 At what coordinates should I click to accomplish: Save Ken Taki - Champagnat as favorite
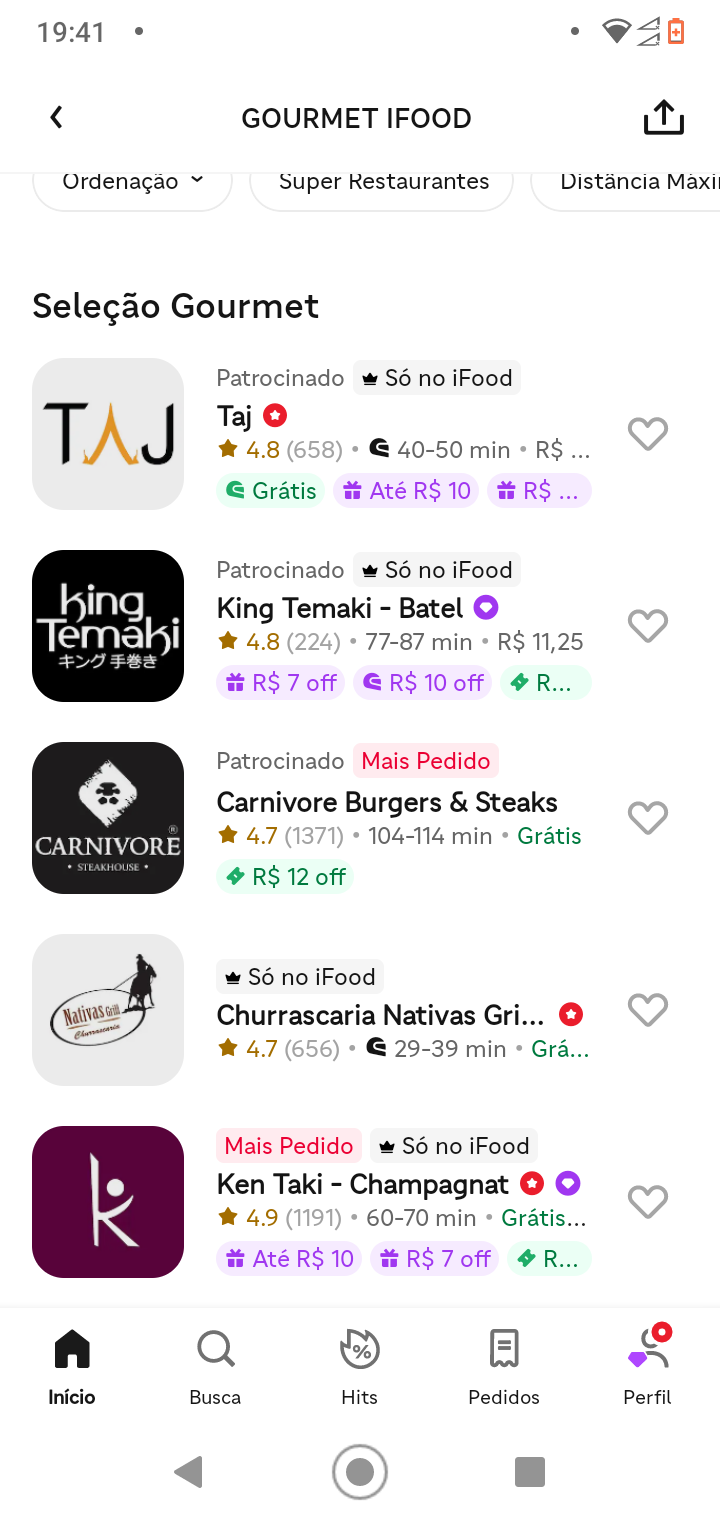click(x=647, y=1202)
